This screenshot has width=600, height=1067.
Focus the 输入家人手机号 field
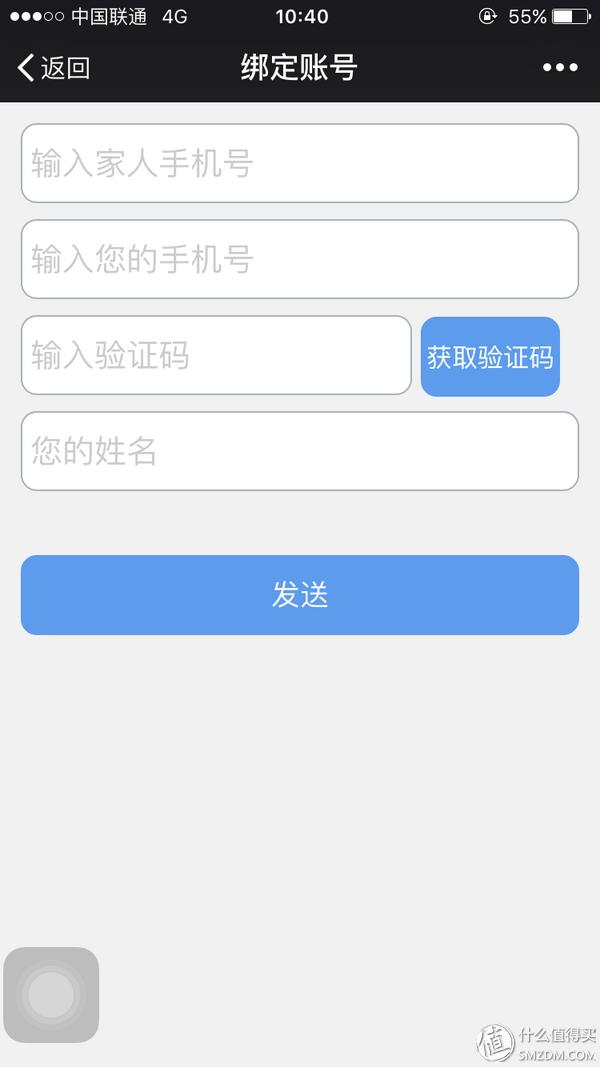pos(300,163)
